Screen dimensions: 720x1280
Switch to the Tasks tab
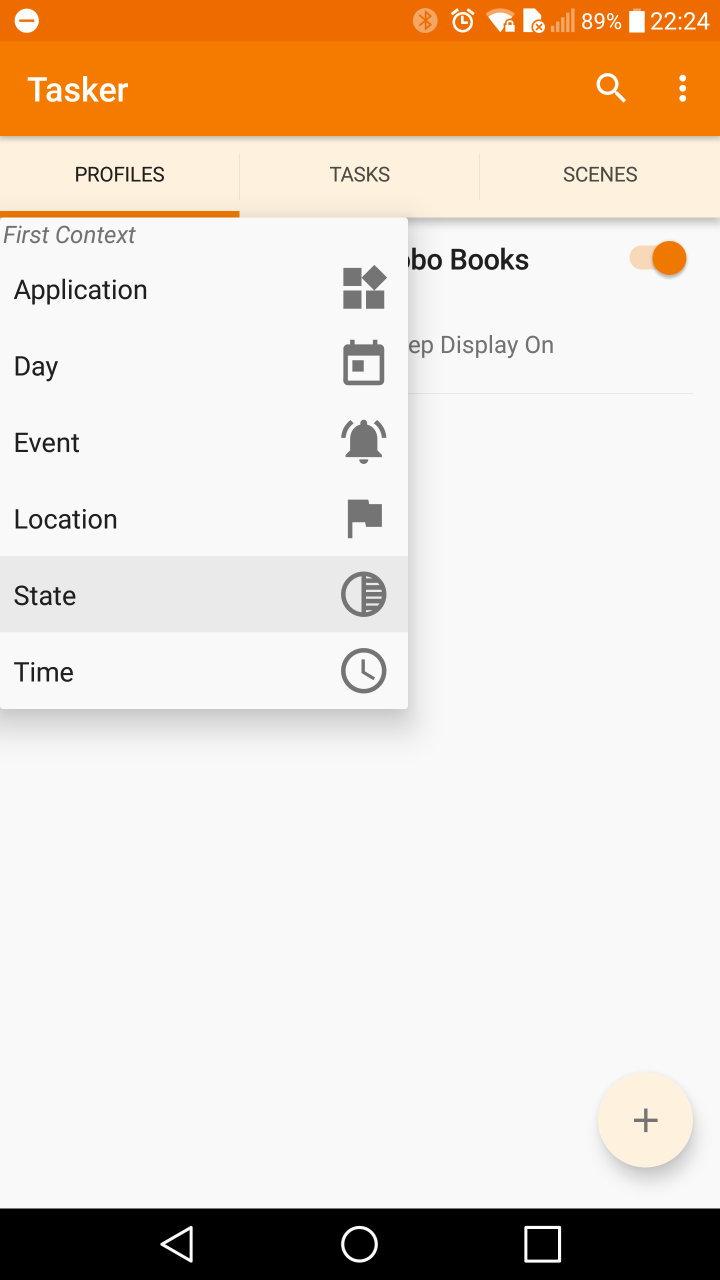[x=359, y=174]
